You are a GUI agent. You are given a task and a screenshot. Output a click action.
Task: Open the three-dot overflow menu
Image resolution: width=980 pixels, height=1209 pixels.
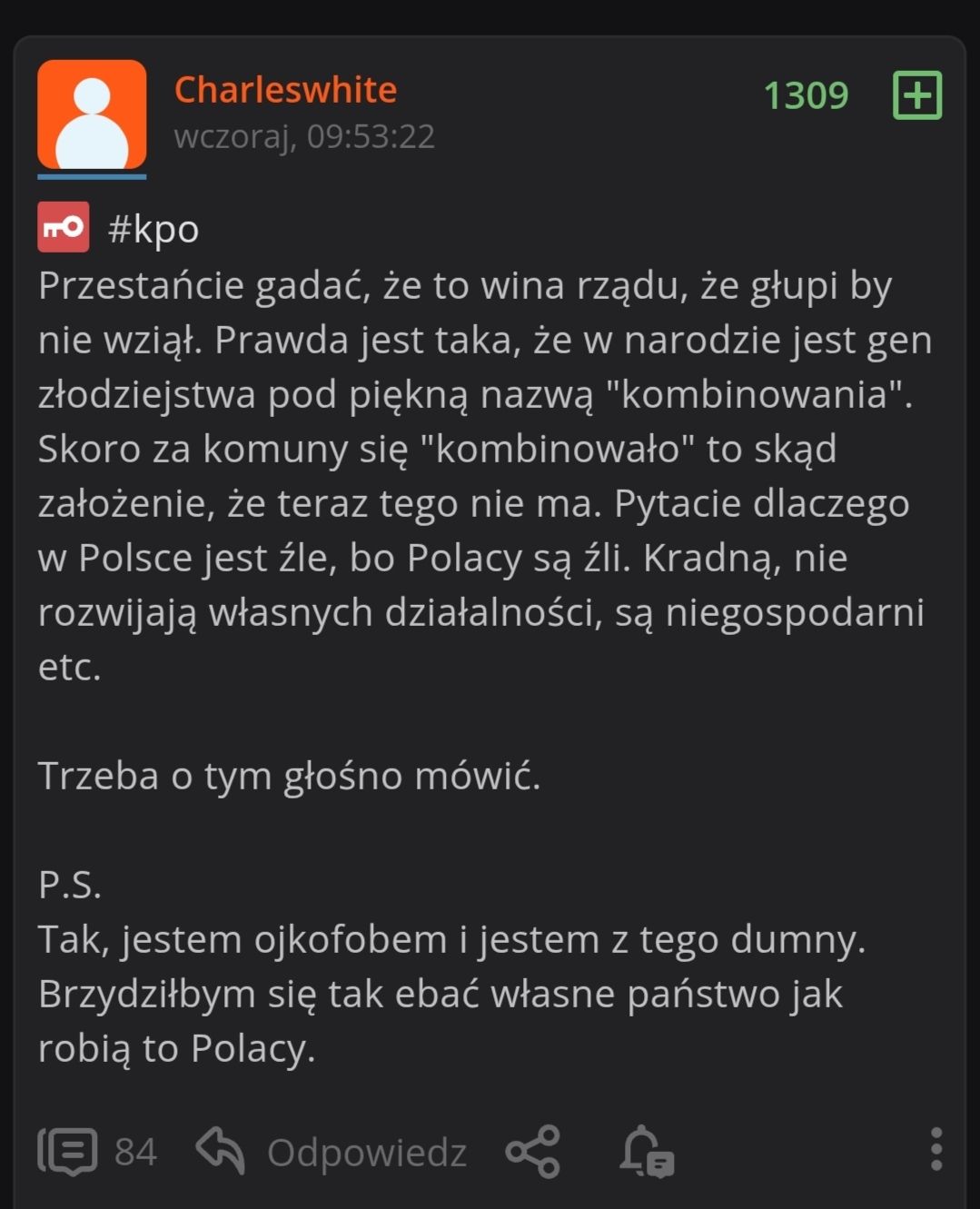tap(935, 1150)
